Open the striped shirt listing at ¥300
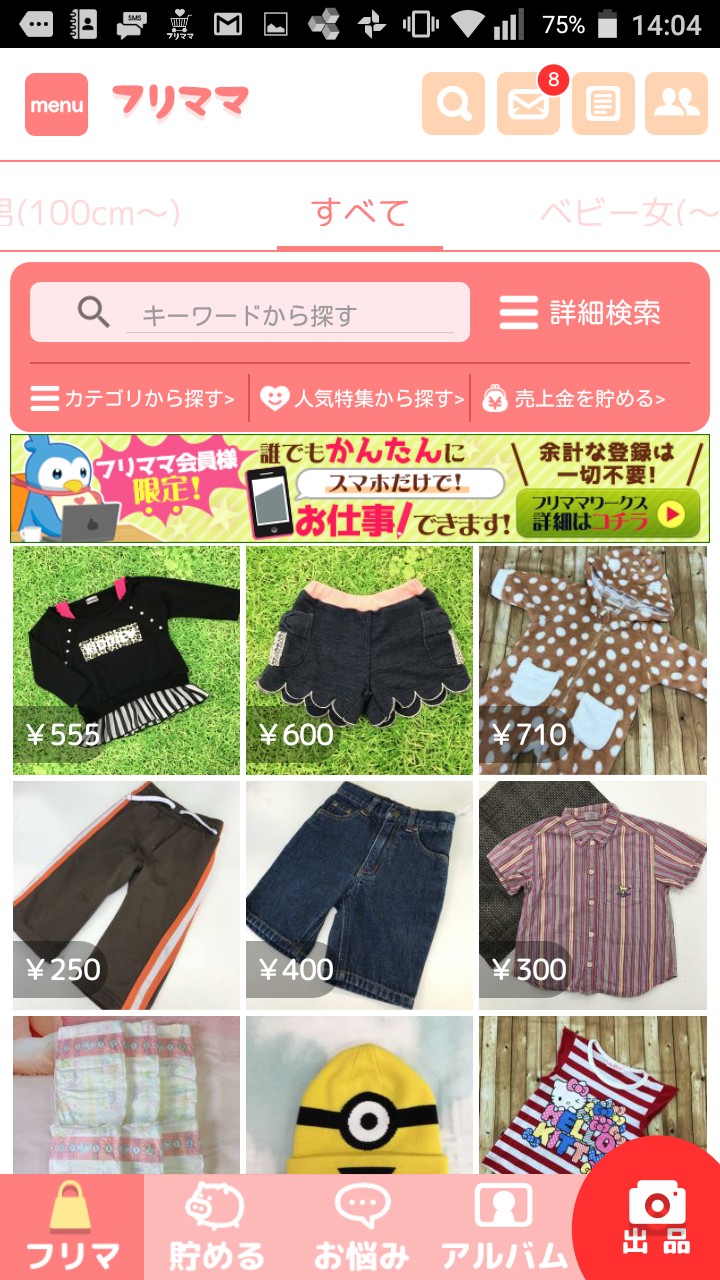Image resolution: width=720 pixels, height=1280 pixels. click(592, 895)
